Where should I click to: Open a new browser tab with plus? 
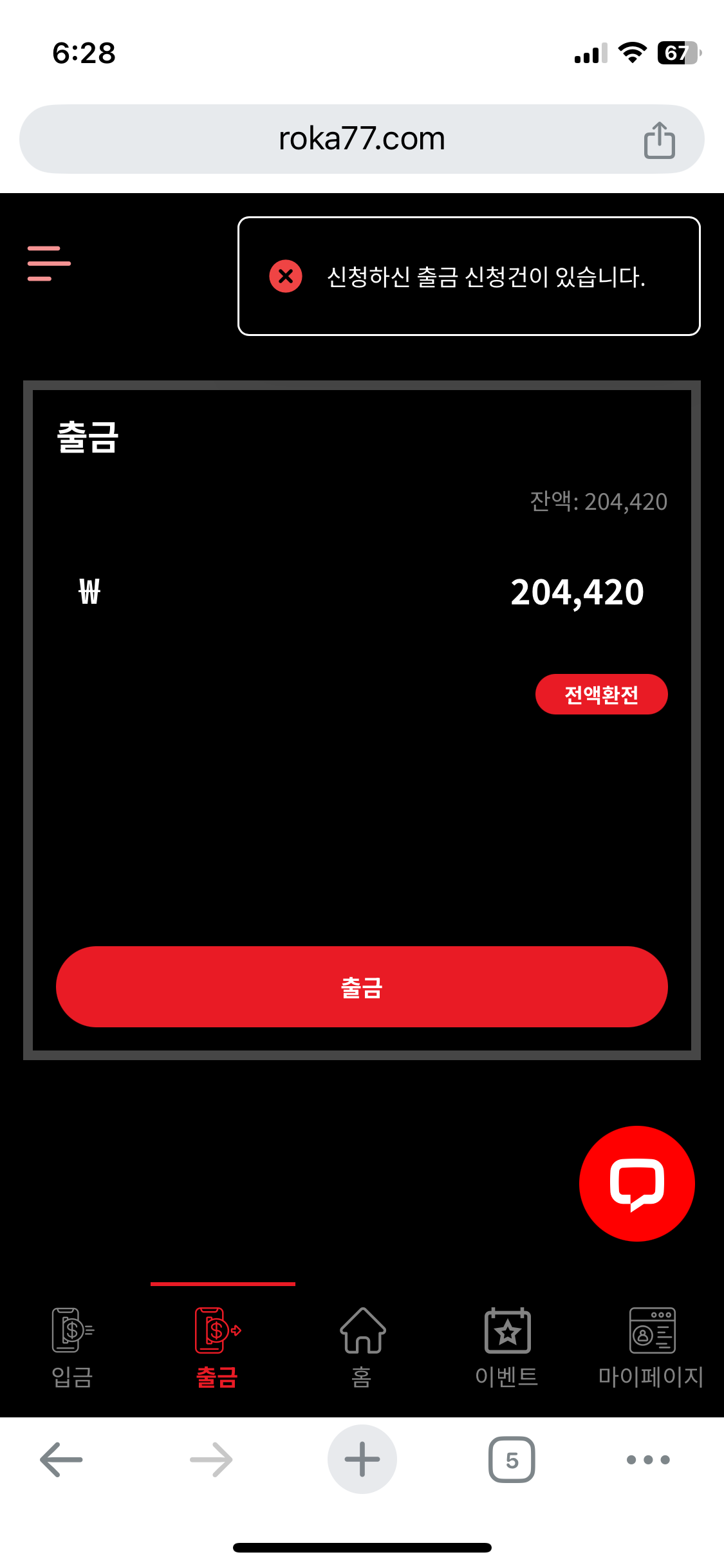[x=362, y=1459]
